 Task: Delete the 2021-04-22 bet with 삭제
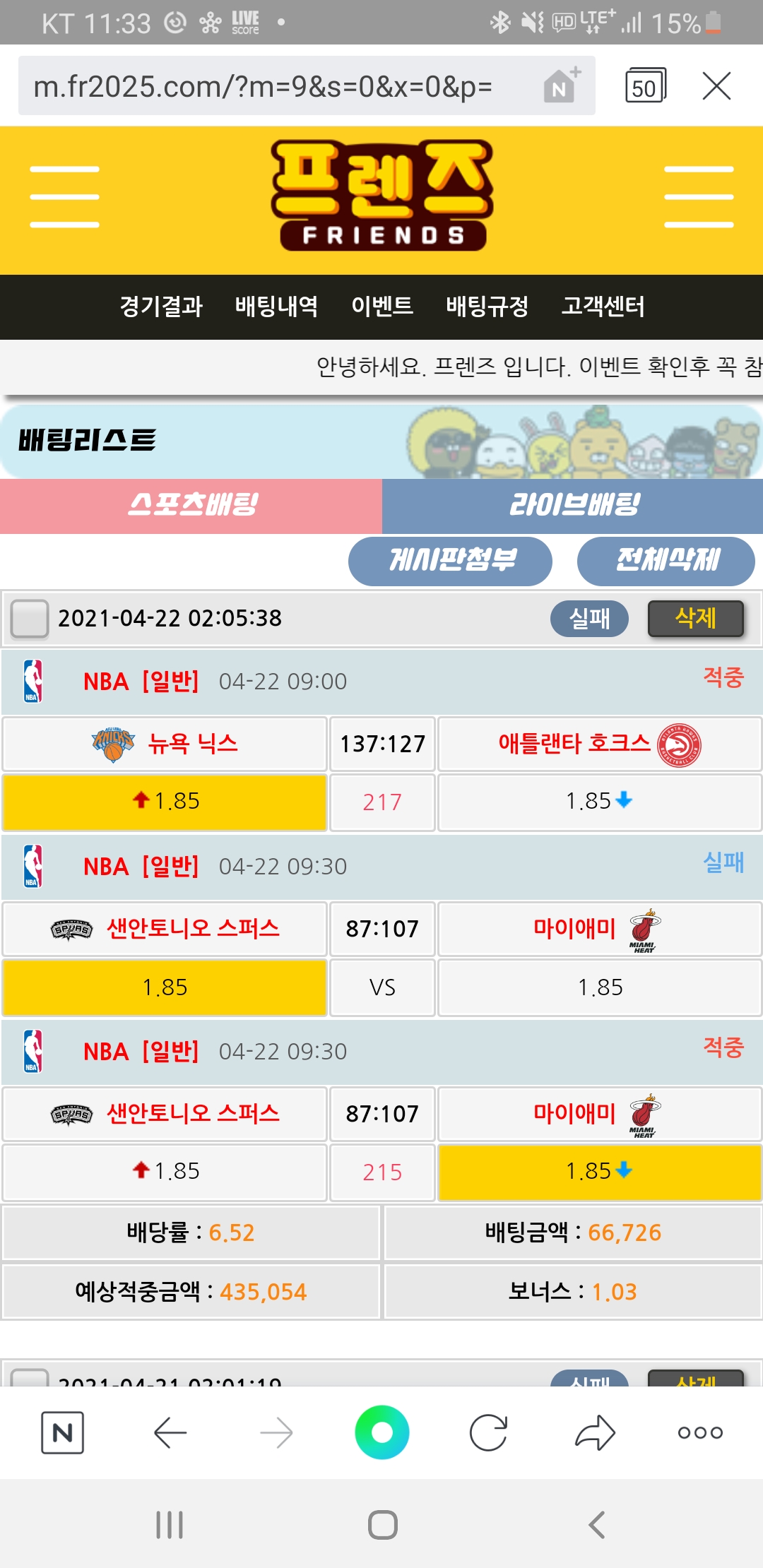(x=695, y=619)
